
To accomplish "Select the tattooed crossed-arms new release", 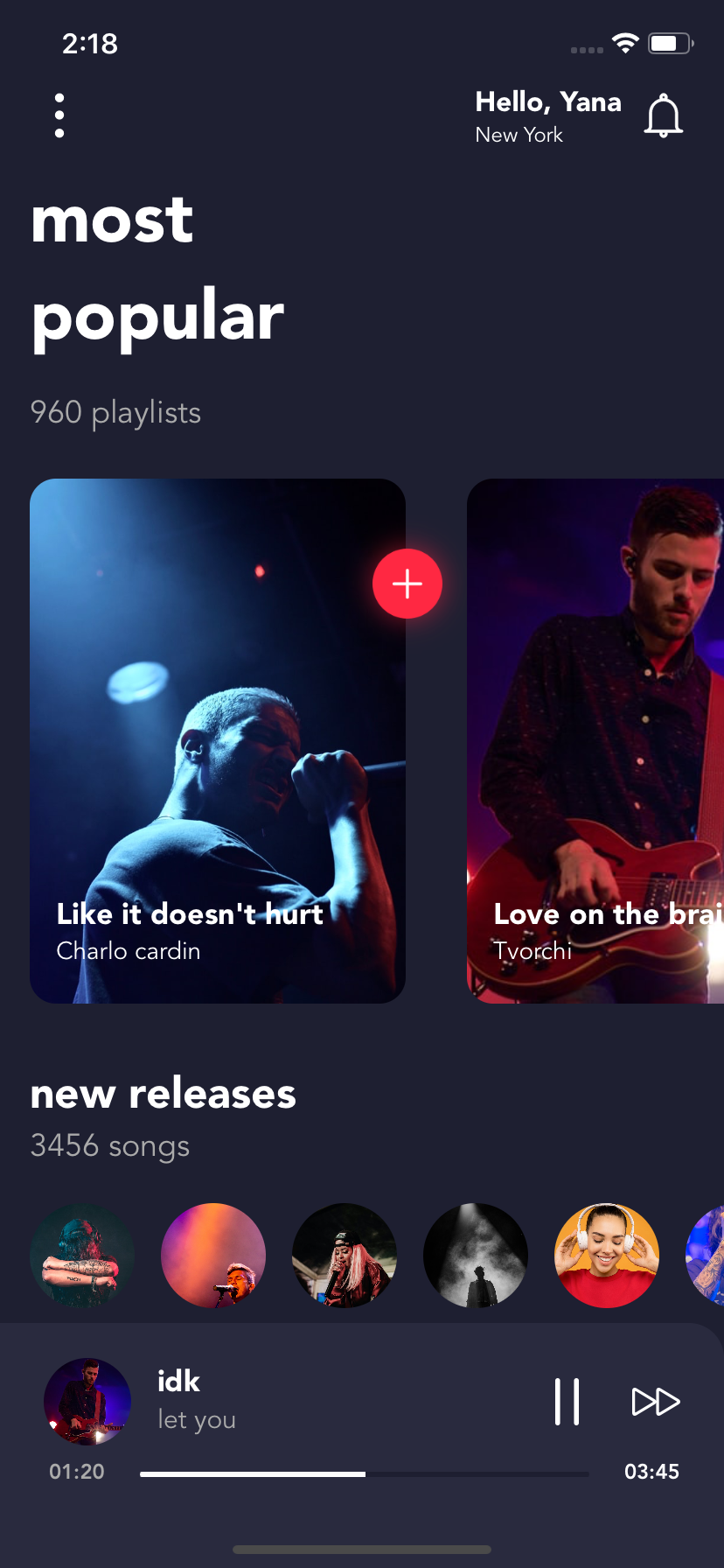I will (x=82, y=1256).
